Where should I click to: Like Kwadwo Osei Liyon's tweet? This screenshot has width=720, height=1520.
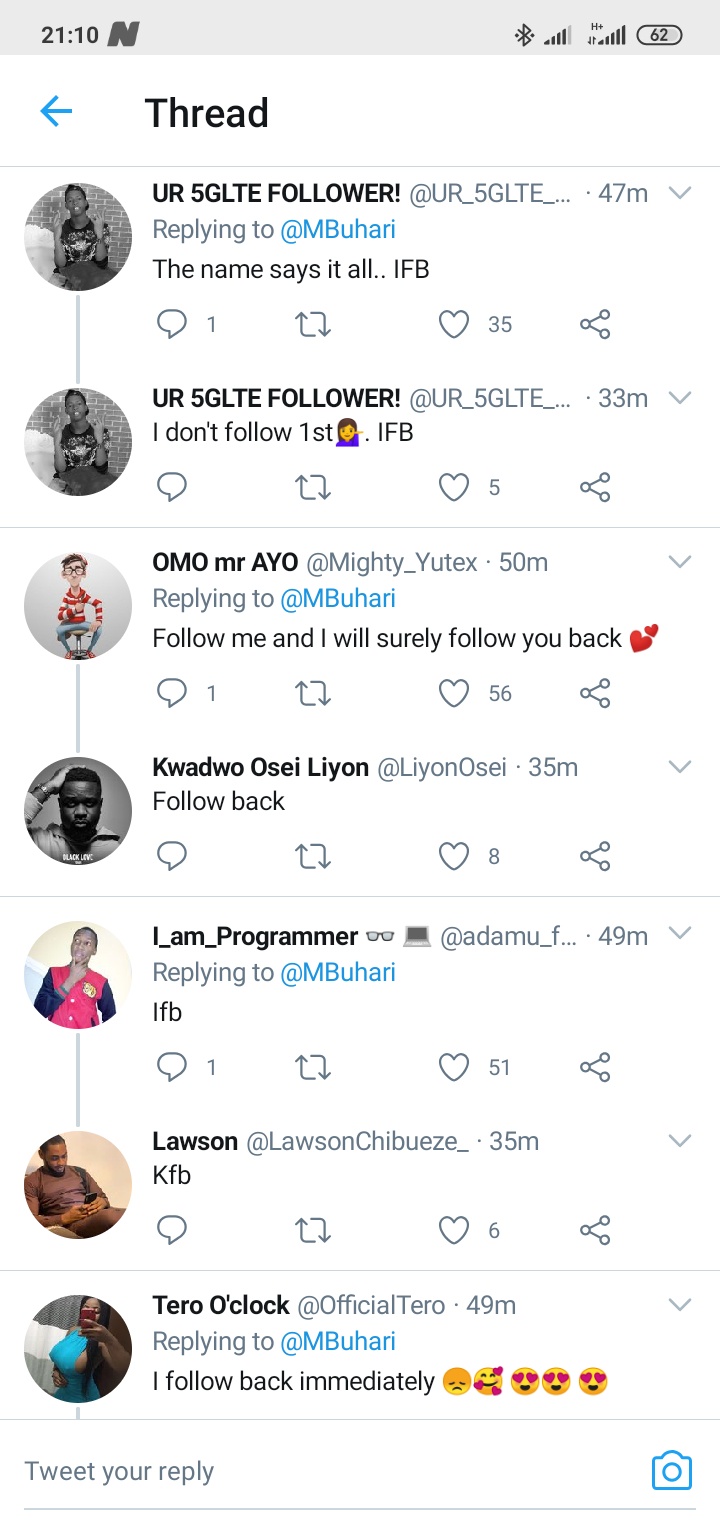coord(455,856)
